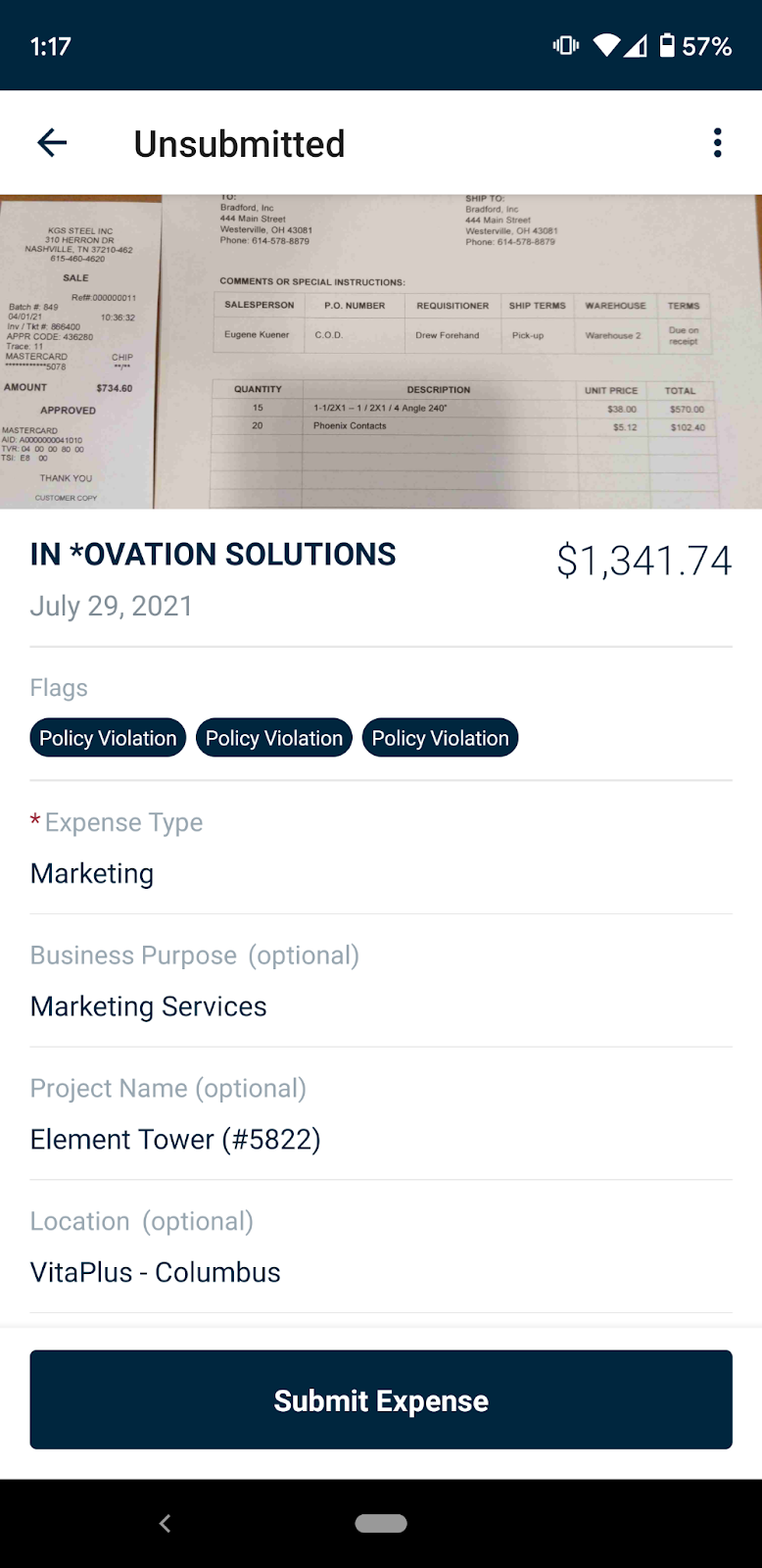Open the overflow menu
The height and width of the screenshot is (1568, 762).
[718, 143]
